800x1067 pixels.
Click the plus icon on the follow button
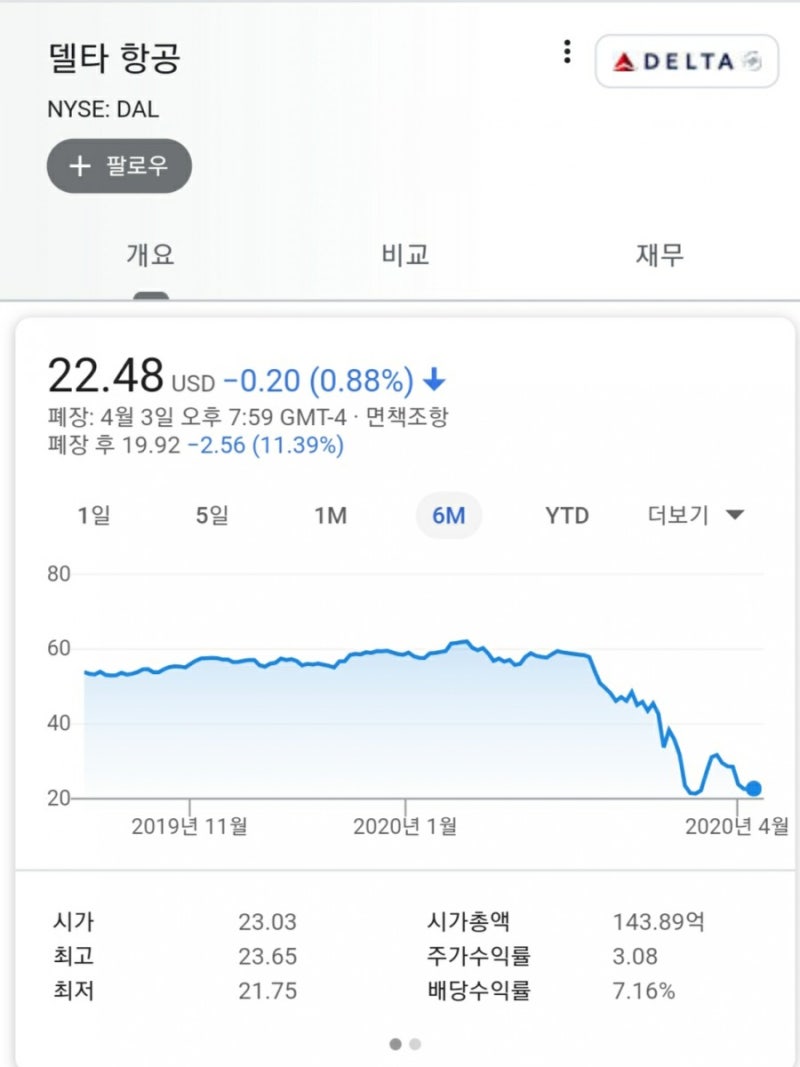tap(80, 166)
